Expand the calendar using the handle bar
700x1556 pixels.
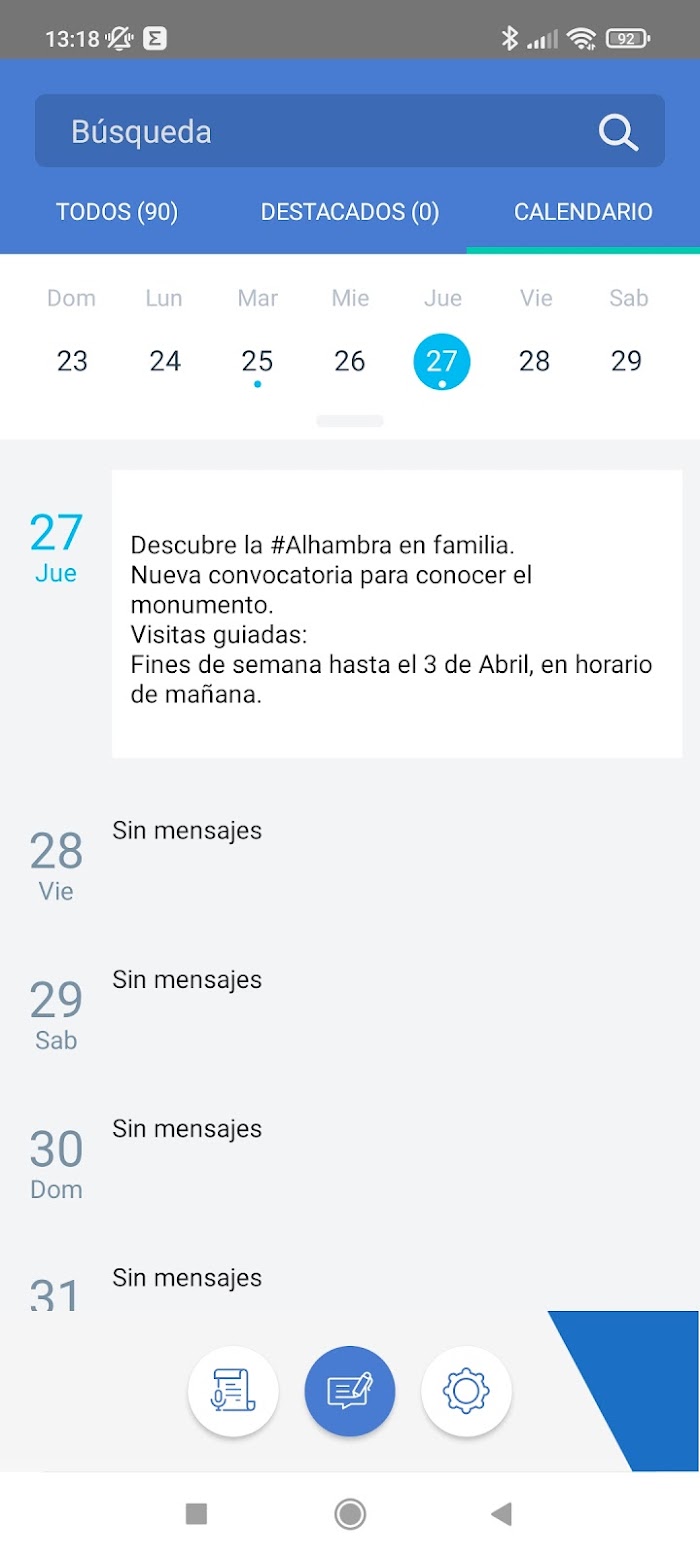(x=350, y=421)
